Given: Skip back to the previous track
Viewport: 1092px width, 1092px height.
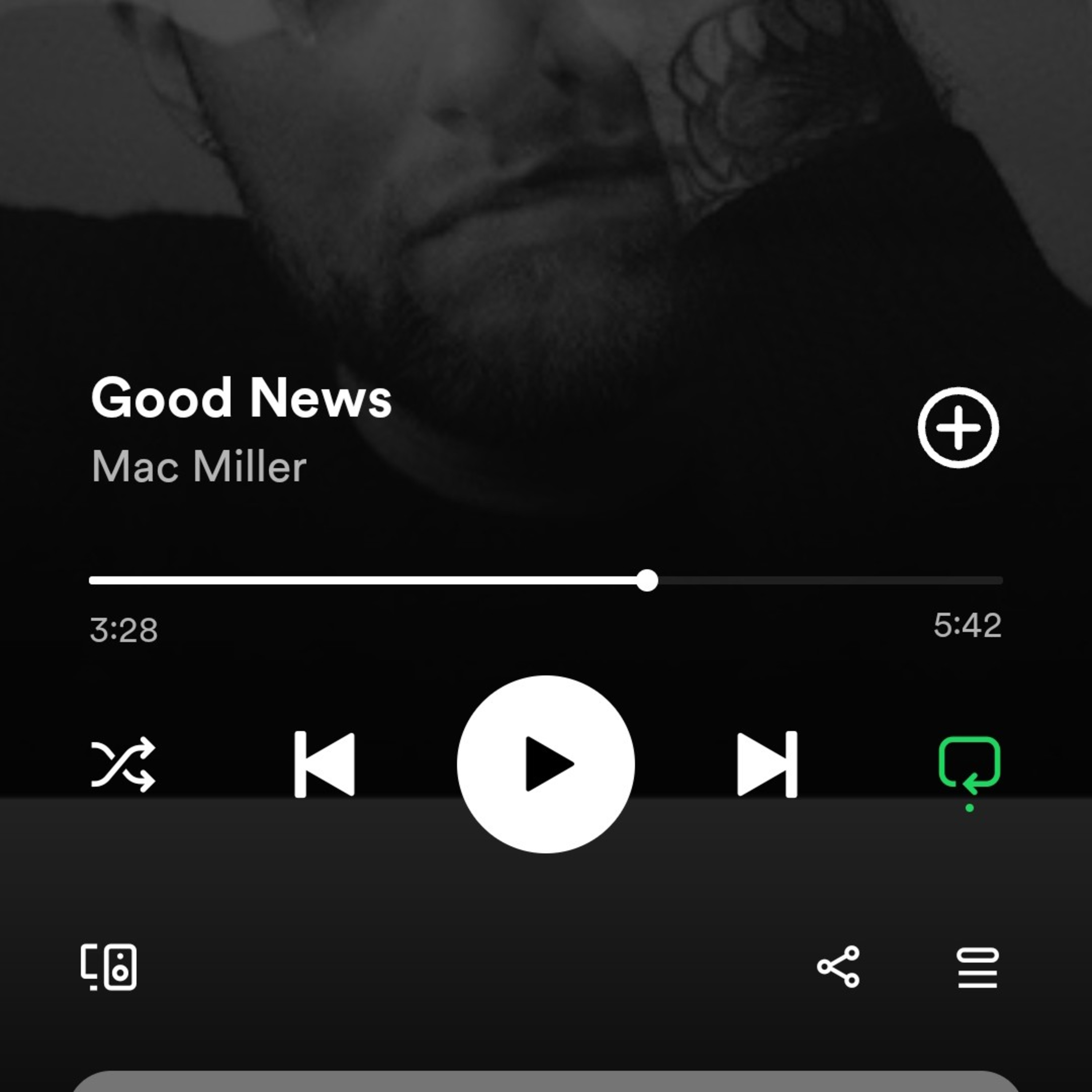Looking at the screenshot, I should [x=324, y=764].
